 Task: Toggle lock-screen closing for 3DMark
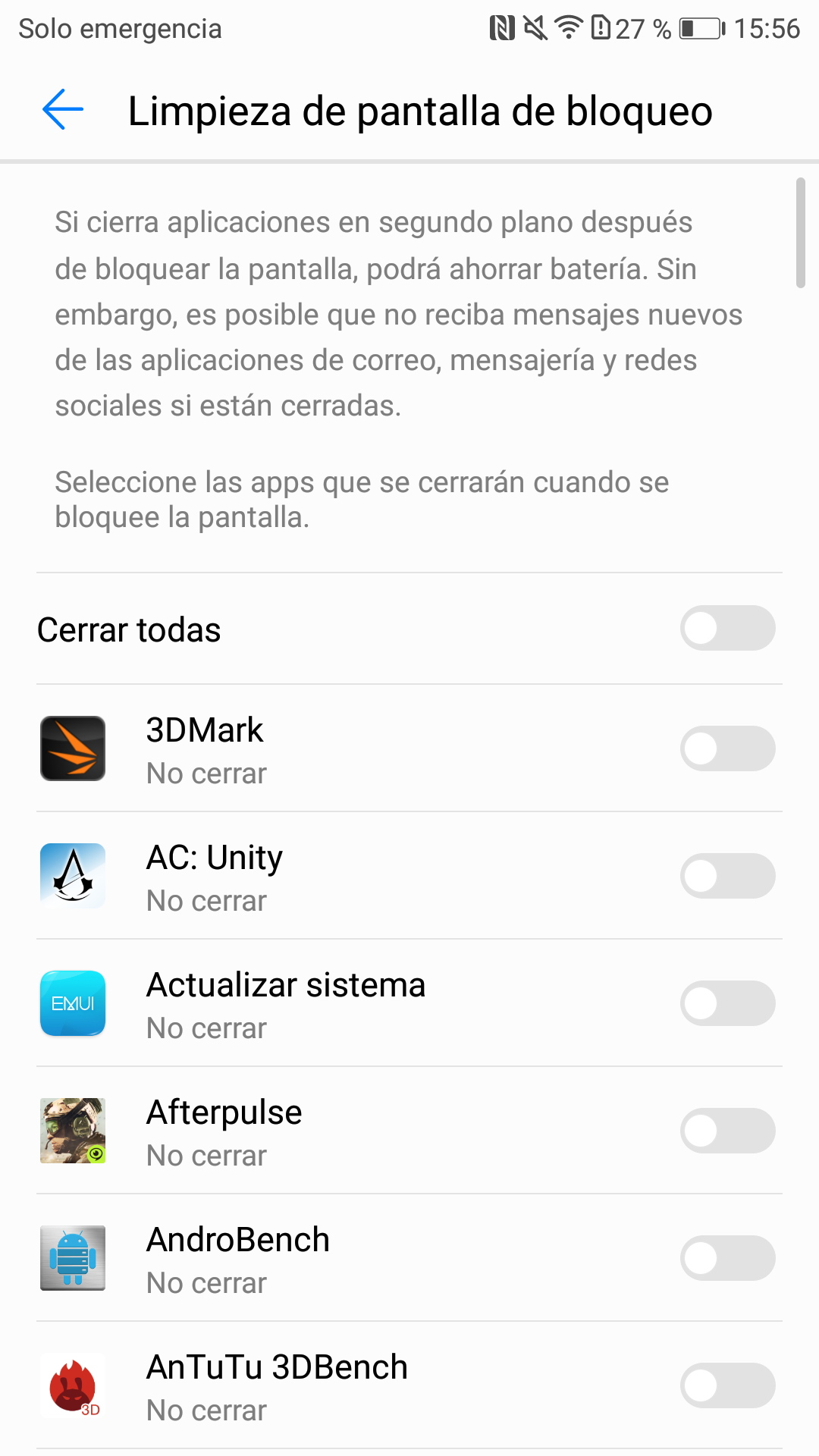point(726,748)
